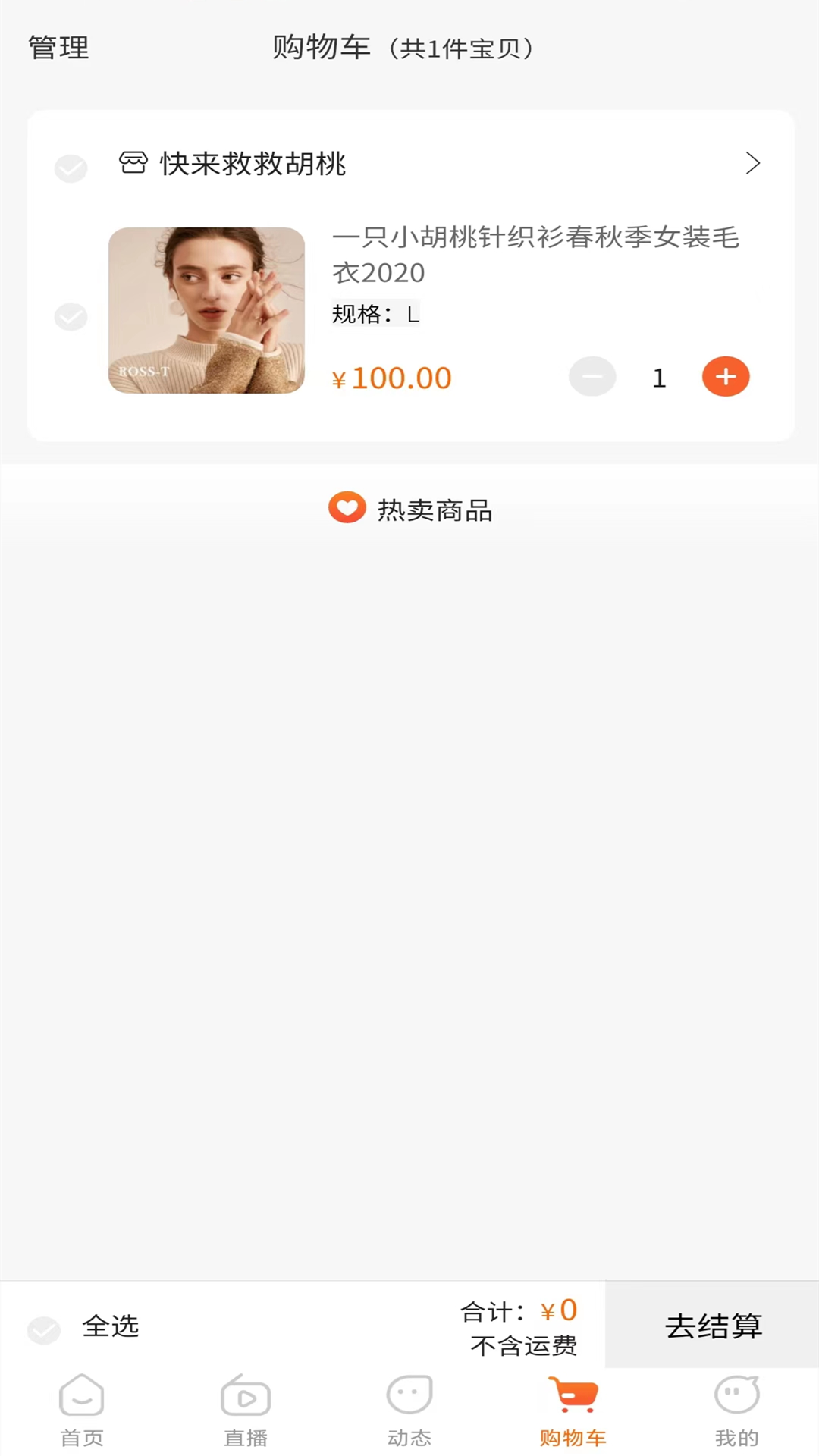
Task: Check the knit sweater product checkbox
Action: click(71, 316)
